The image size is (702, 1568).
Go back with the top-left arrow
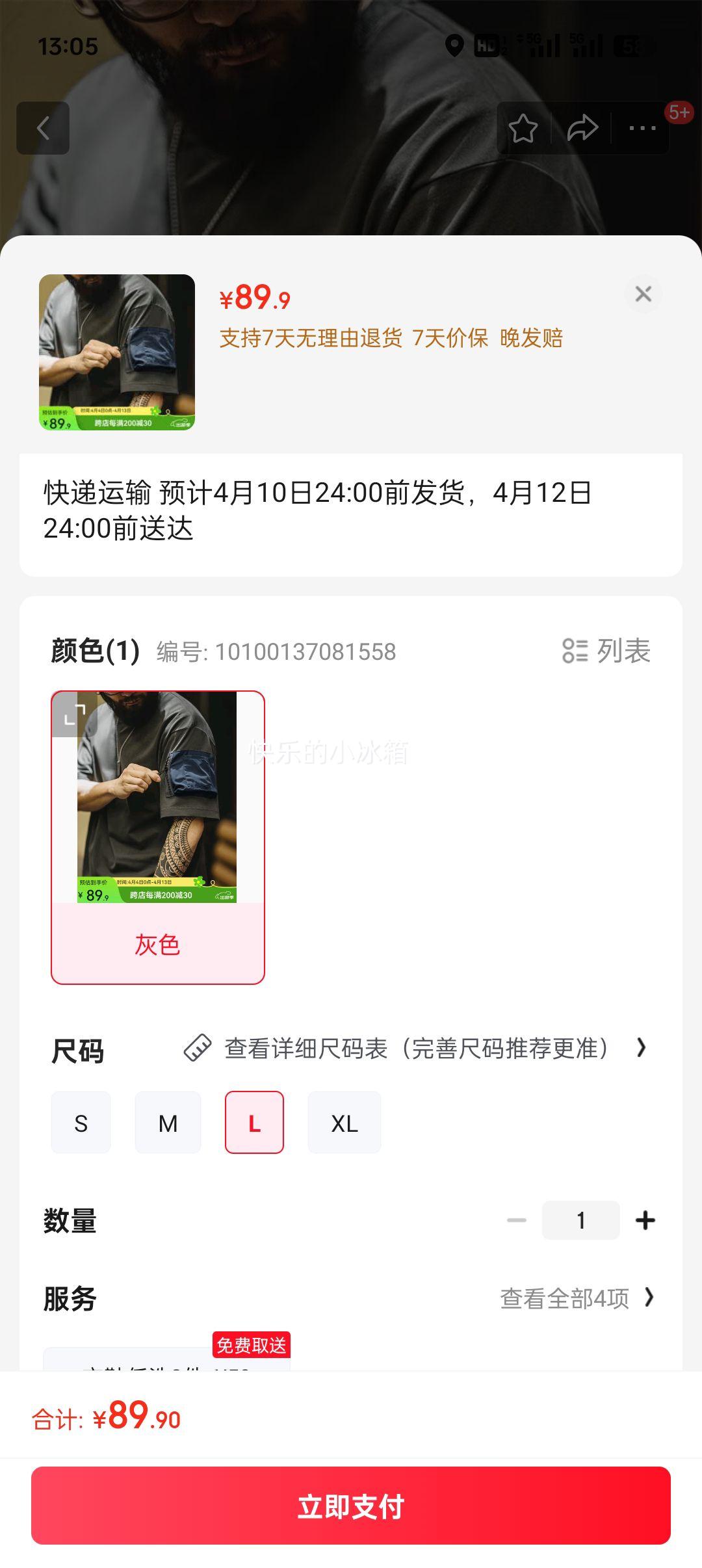[x=43, y=128]
